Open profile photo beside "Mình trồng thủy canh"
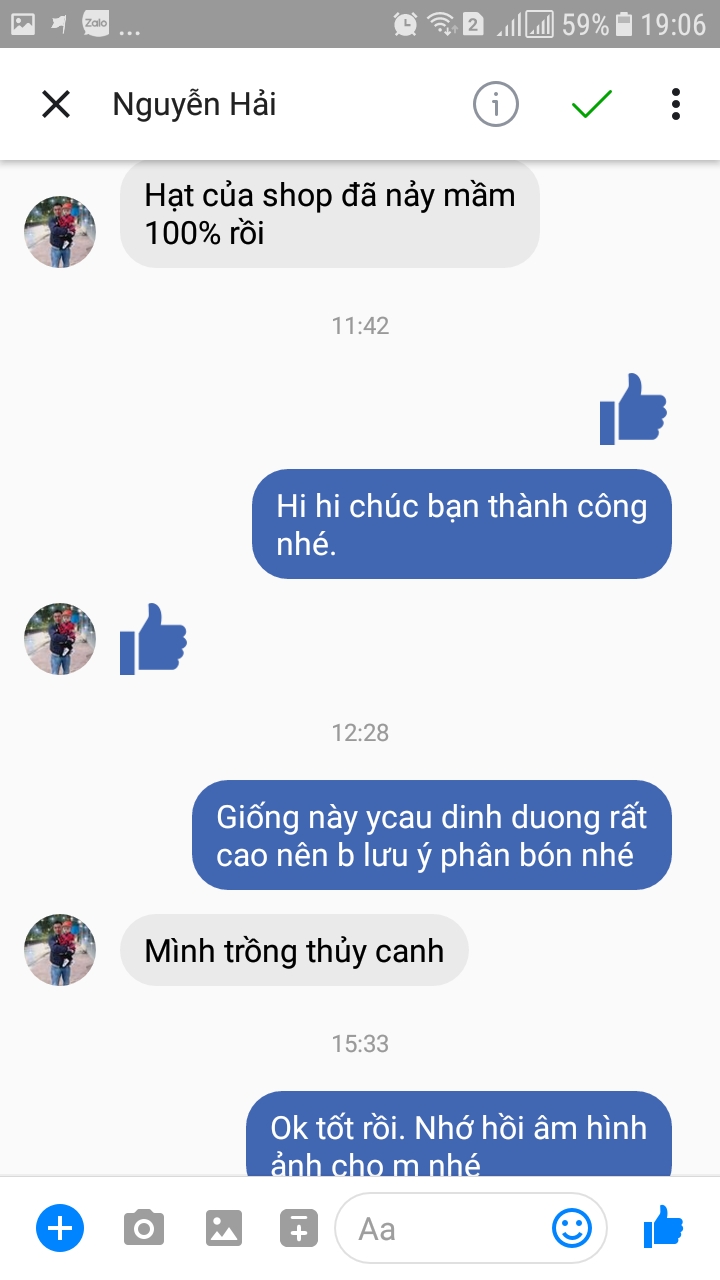The height and width of the screenshot is (1280, 720). (x=60, y=949)
